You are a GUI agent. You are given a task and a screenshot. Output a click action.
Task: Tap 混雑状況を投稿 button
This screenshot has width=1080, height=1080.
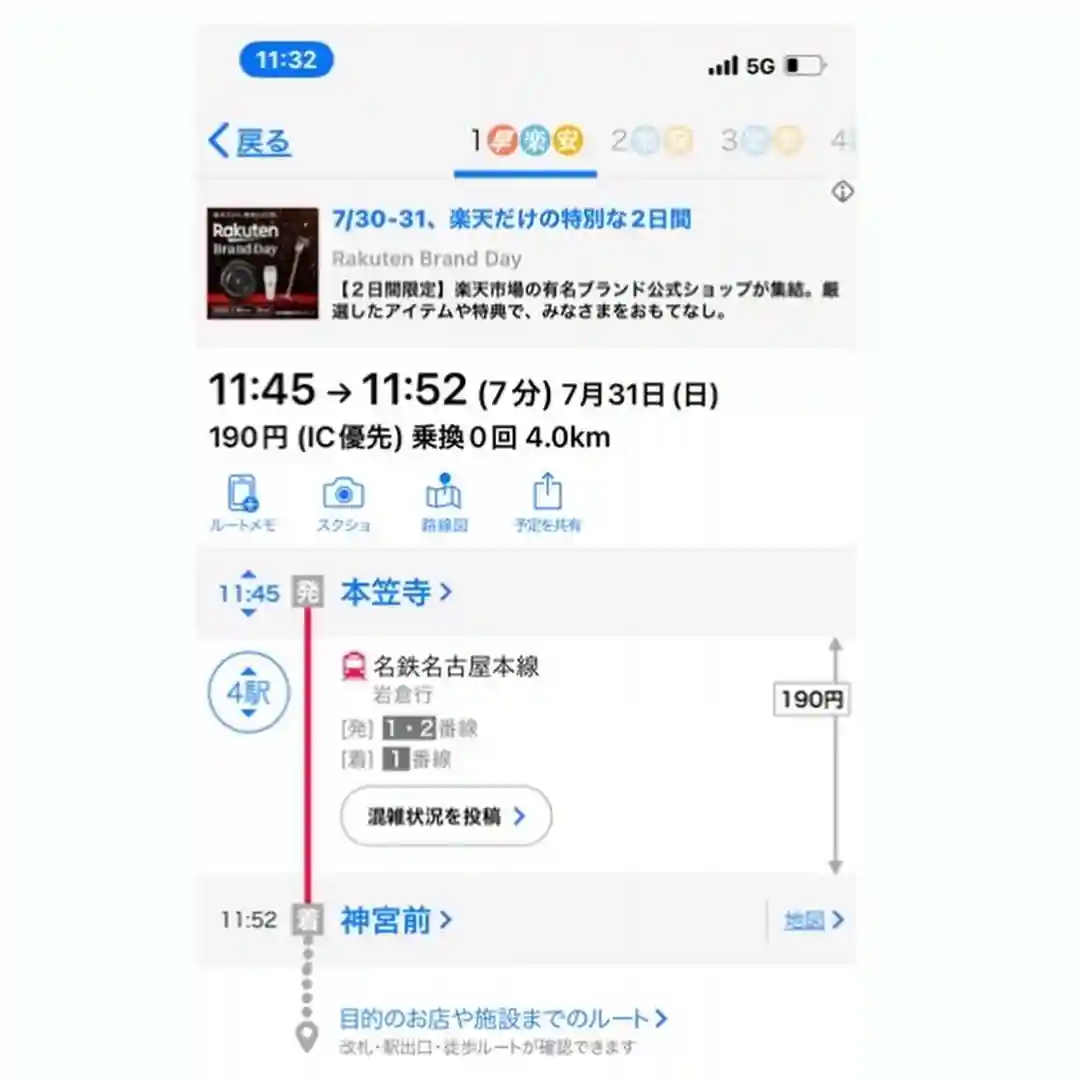[446, 816]
